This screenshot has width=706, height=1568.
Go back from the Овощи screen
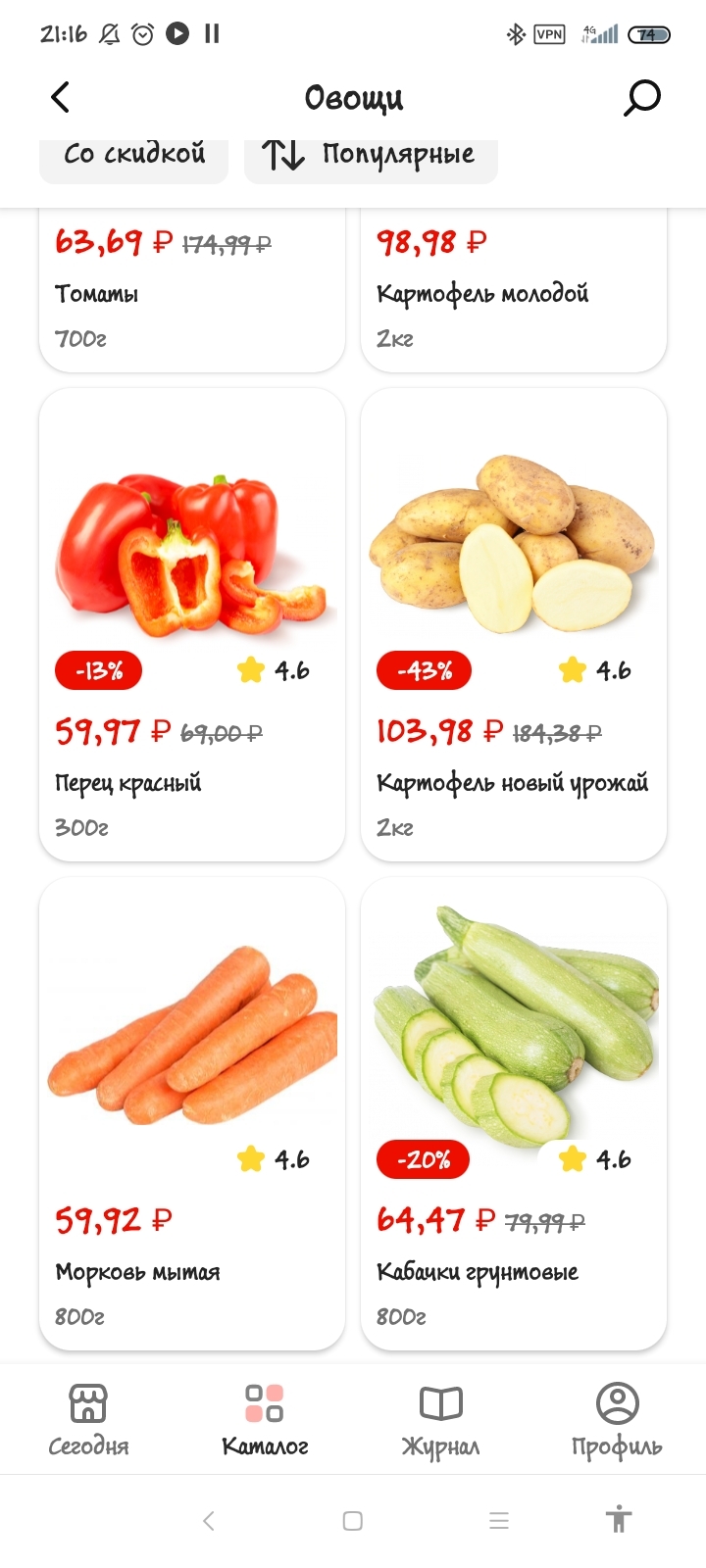click(x=61, y=97)
